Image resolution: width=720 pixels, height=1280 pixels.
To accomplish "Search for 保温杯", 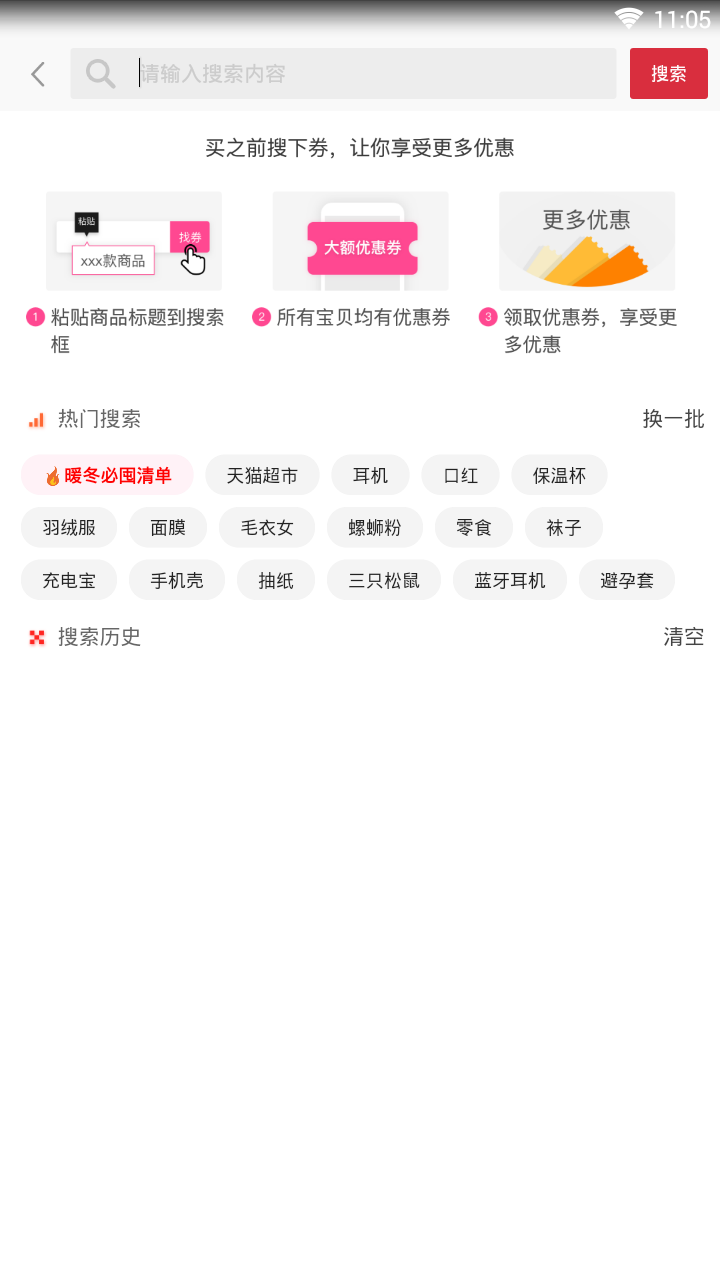I will click(x=559, y=475).
